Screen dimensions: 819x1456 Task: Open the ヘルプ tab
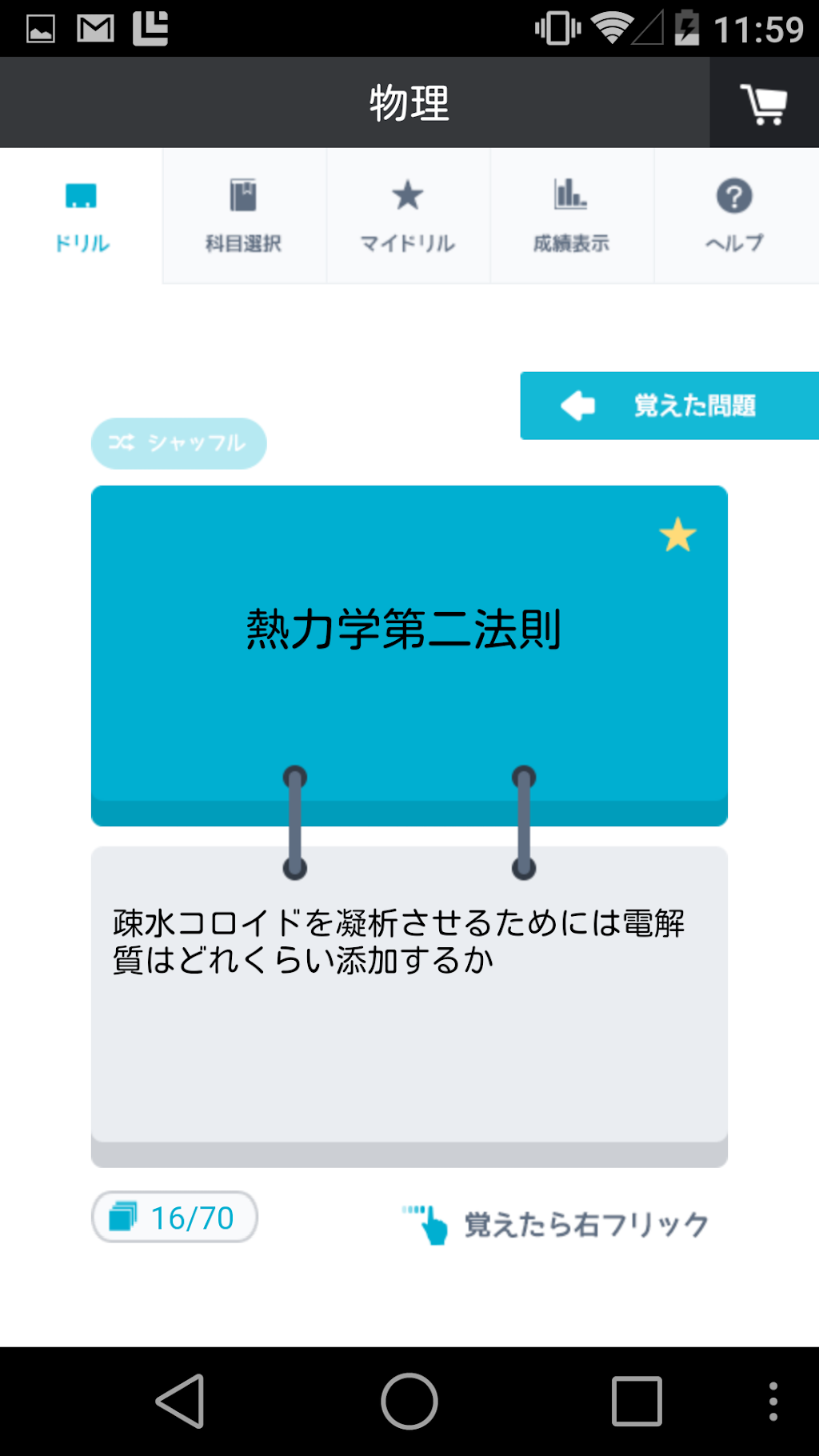736,216
